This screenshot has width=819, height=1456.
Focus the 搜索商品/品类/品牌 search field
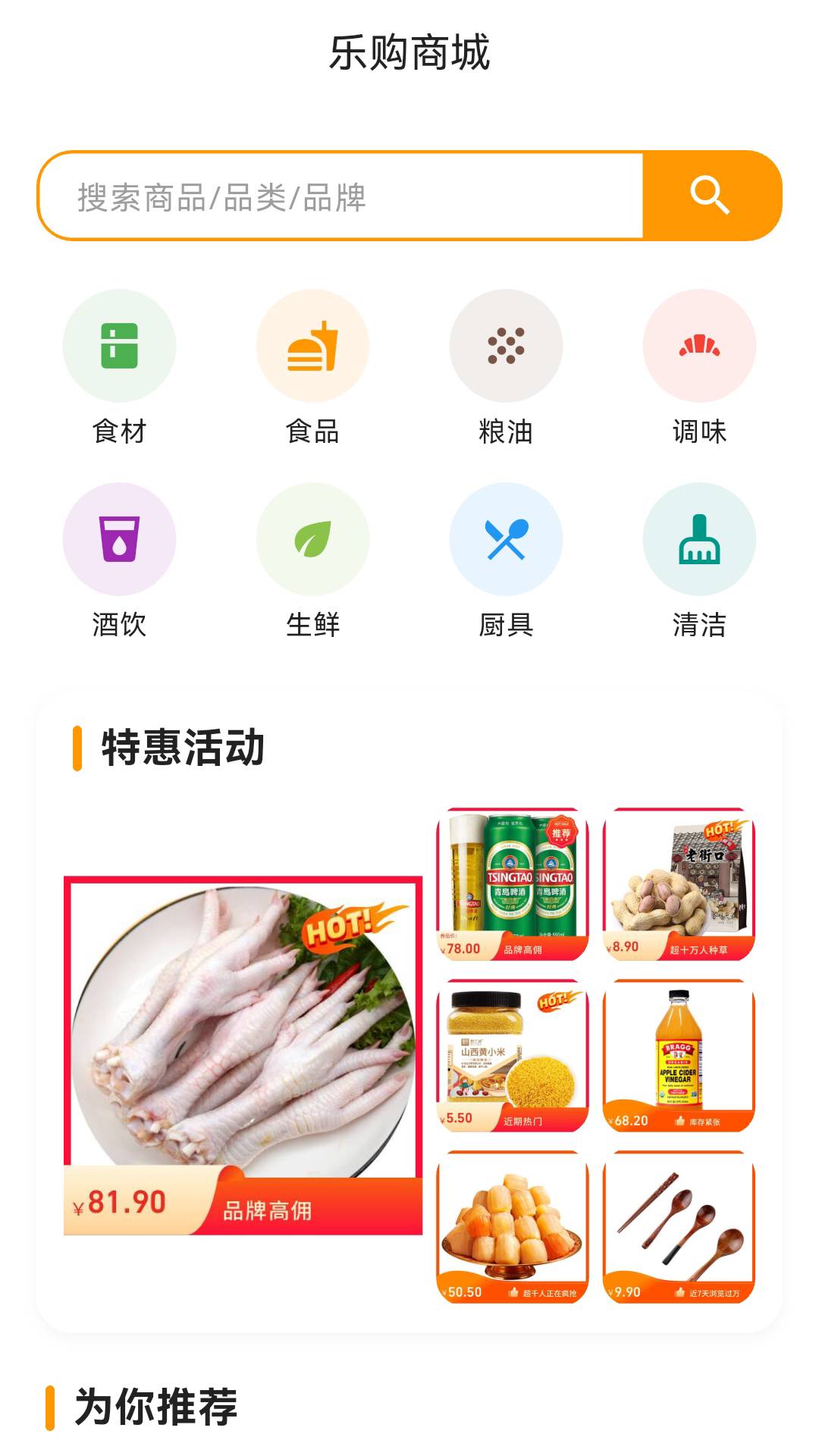coord(341,197)
